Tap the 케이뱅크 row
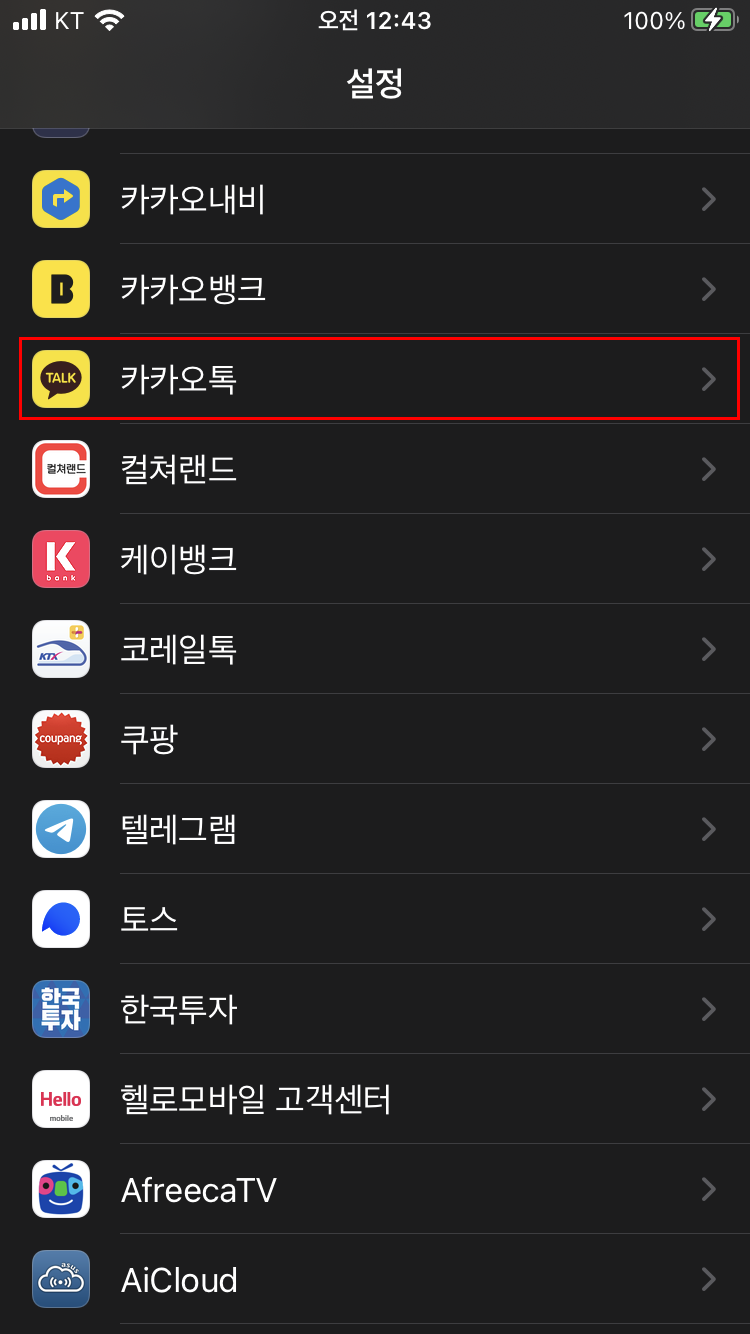Screen dimensions: 750x1334 click(x=375, y=559)
